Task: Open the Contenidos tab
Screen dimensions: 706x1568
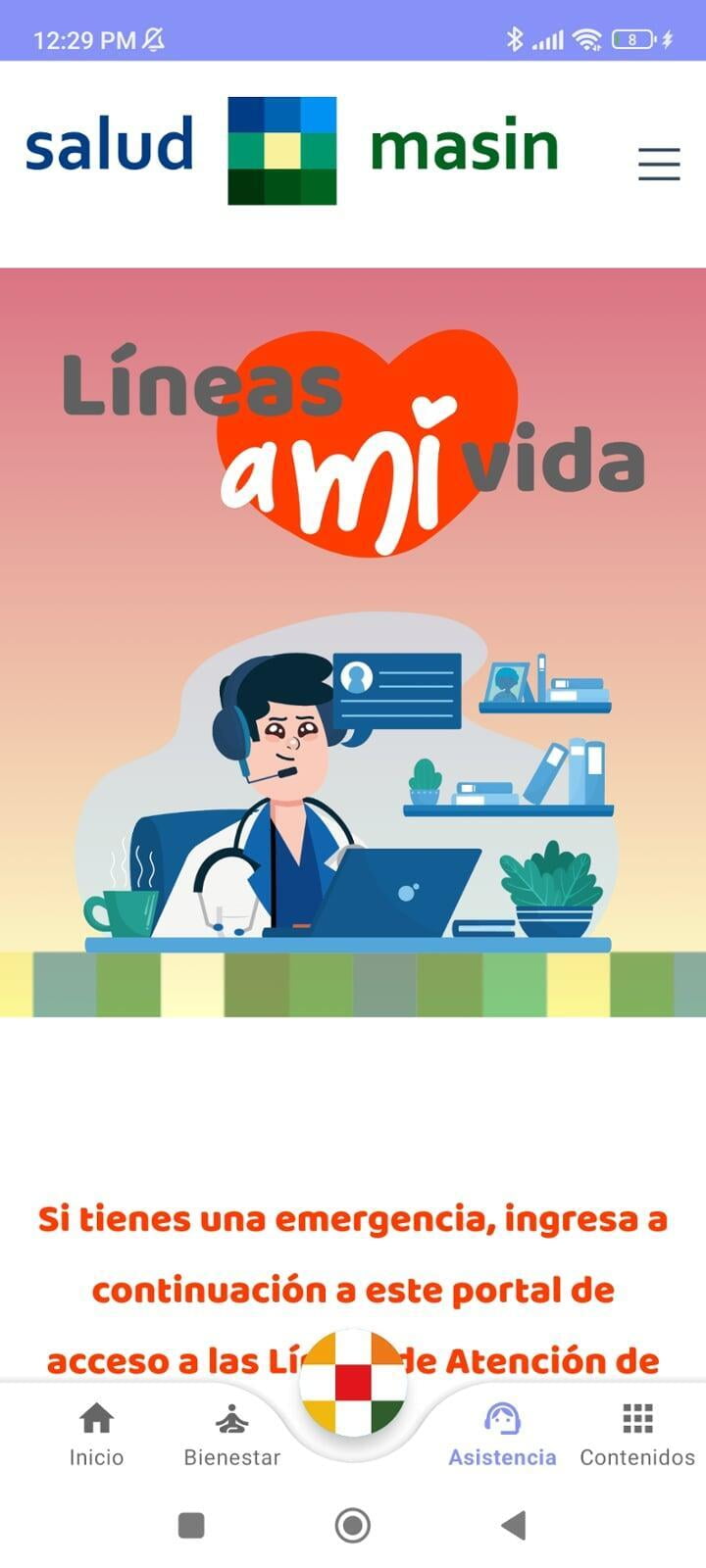Action: [x=637, y=1435]
